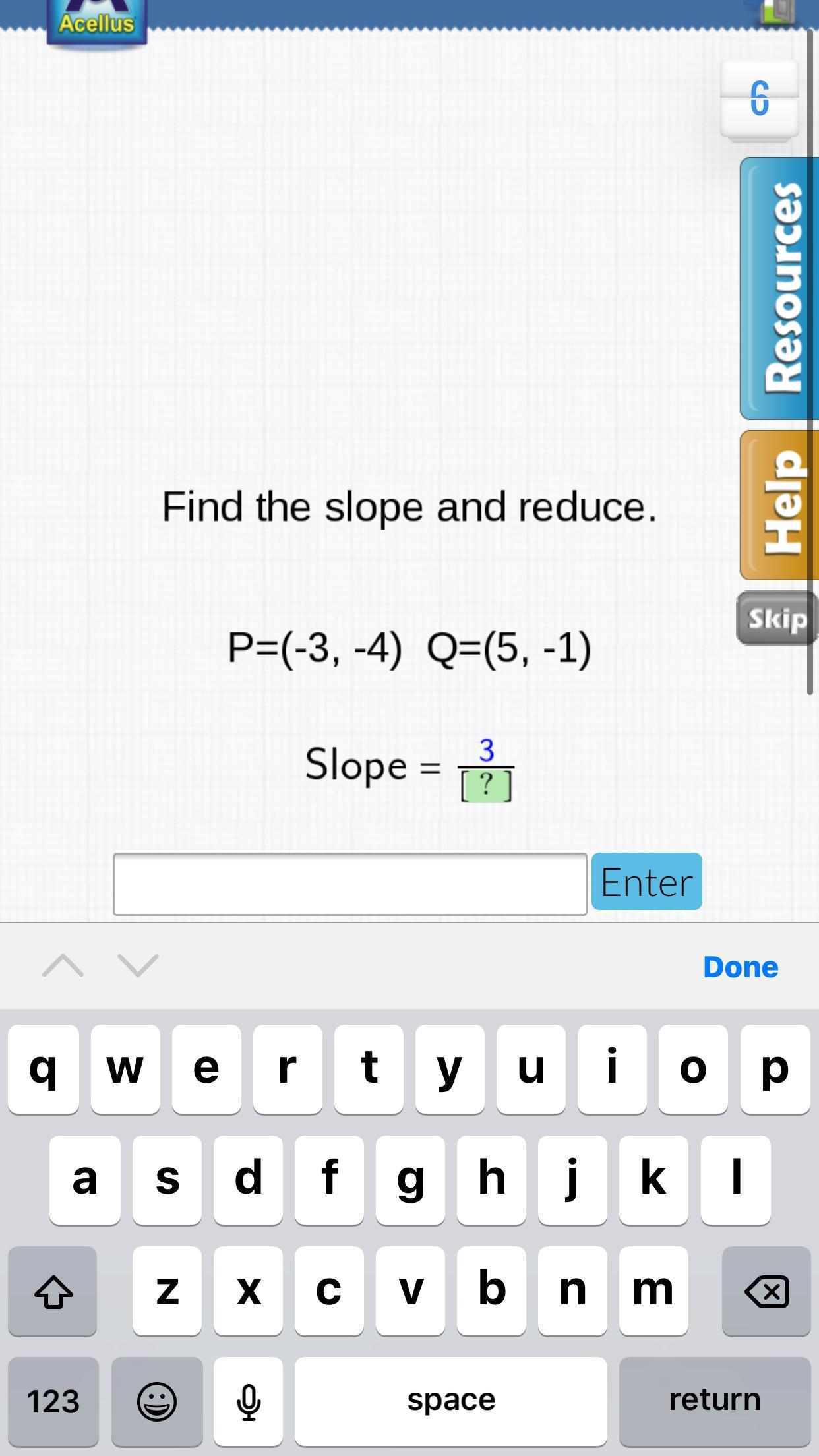
Task: Submit the answer with Enter
Action: [646, 882]
